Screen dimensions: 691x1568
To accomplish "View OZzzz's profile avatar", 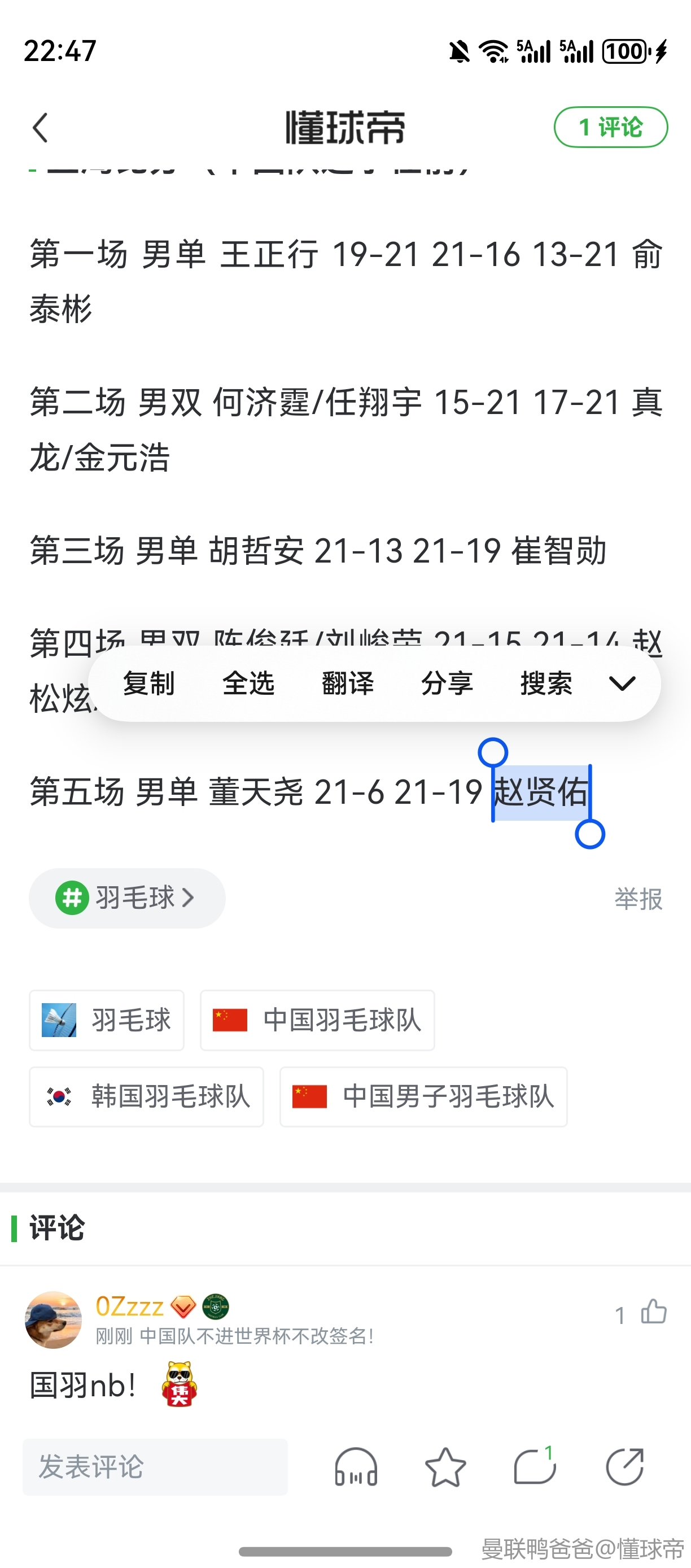I will coord(53,1319).
